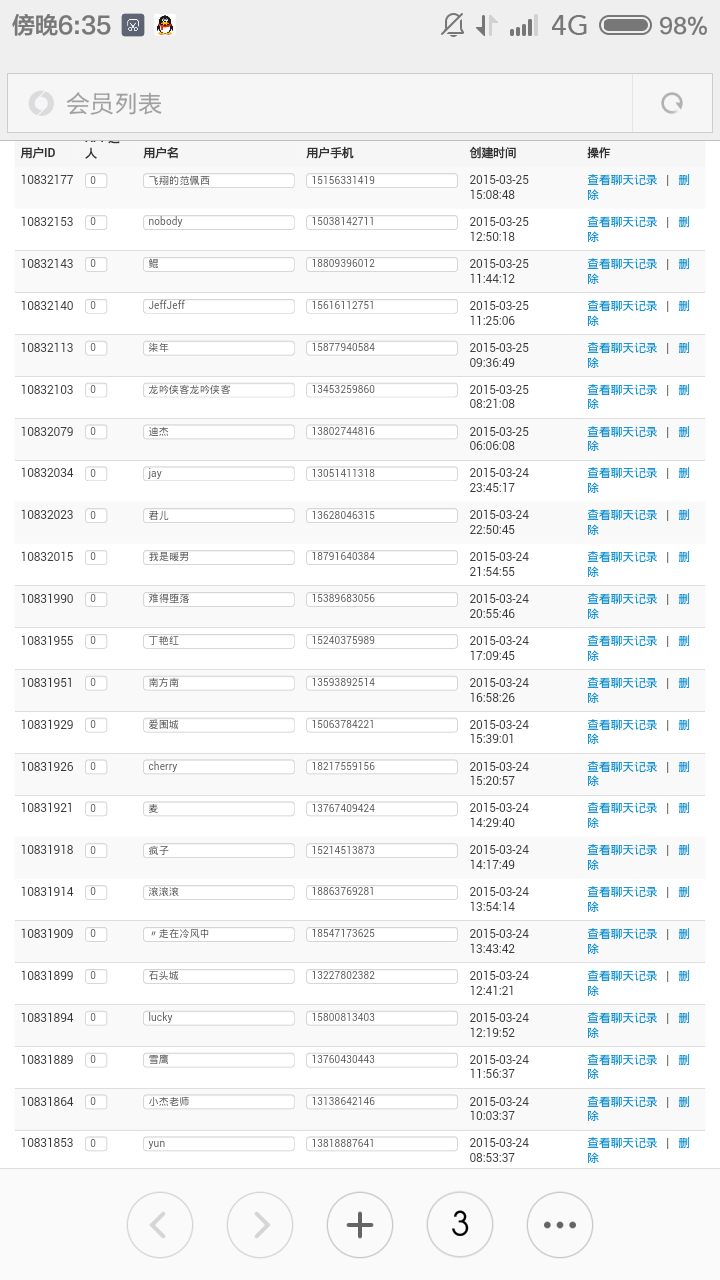The width and height of the screenshot is (720, 1280).
Task: Tap the 会员列表 address bar
Action: 320,103
